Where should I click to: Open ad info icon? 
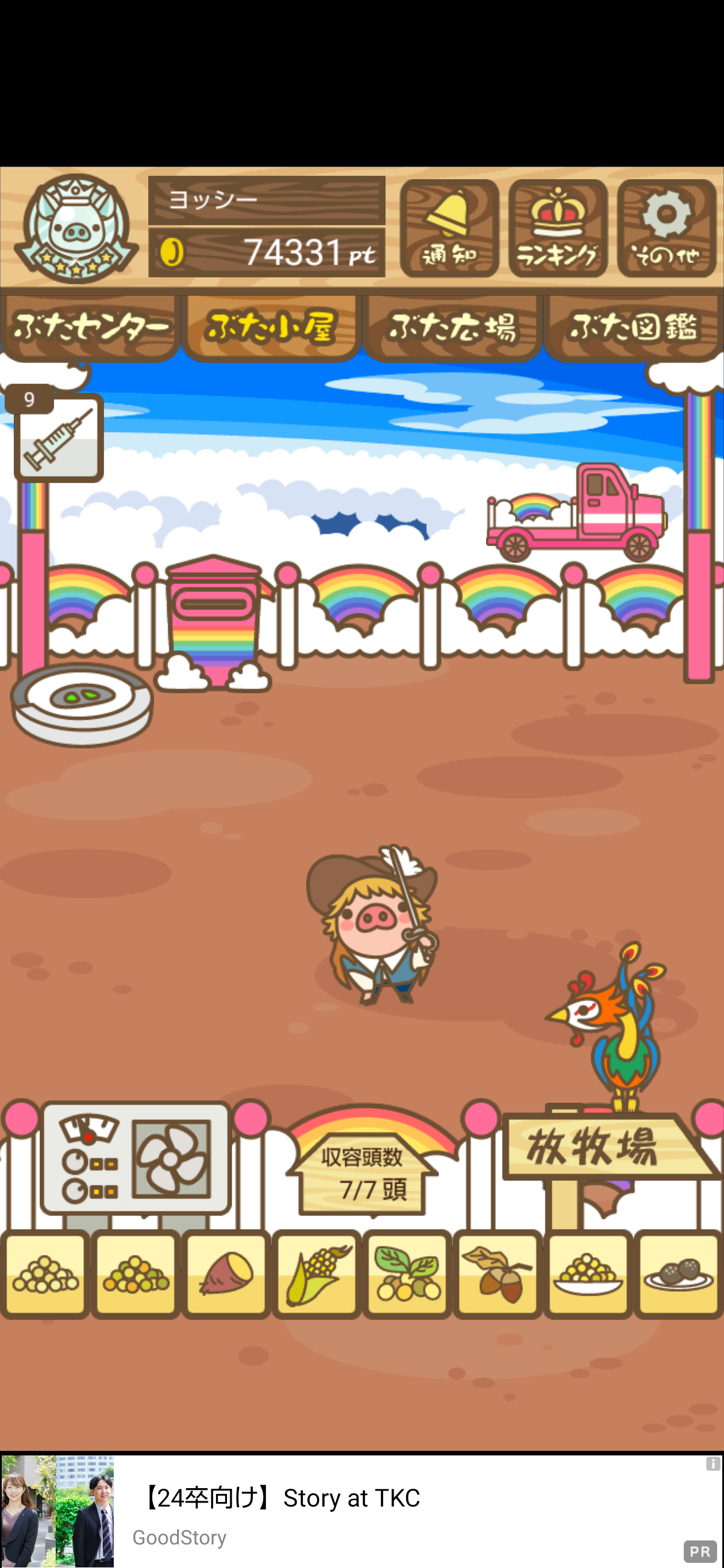point(713,1464)
